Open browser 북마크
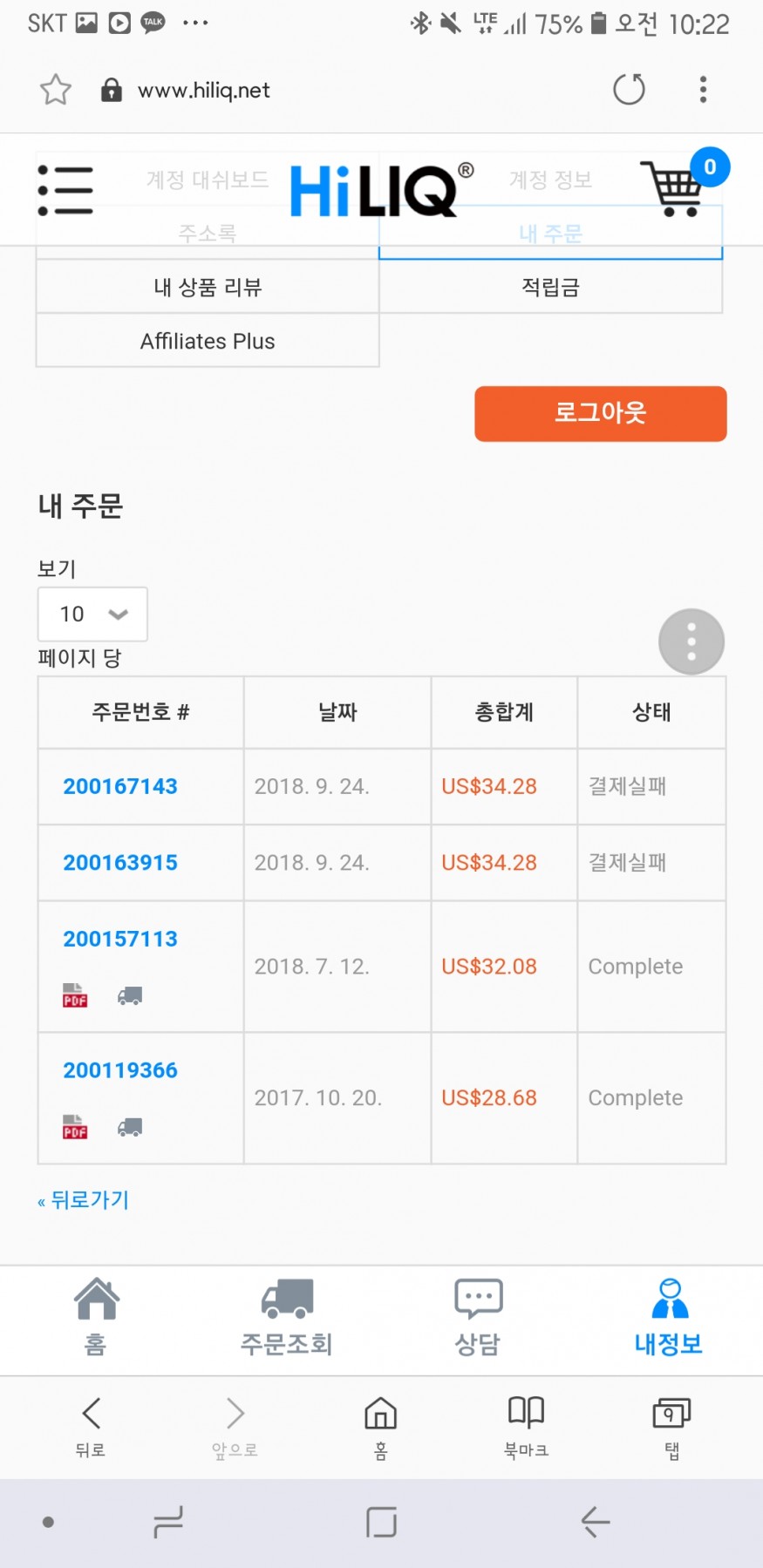 tap(526, 1426)
